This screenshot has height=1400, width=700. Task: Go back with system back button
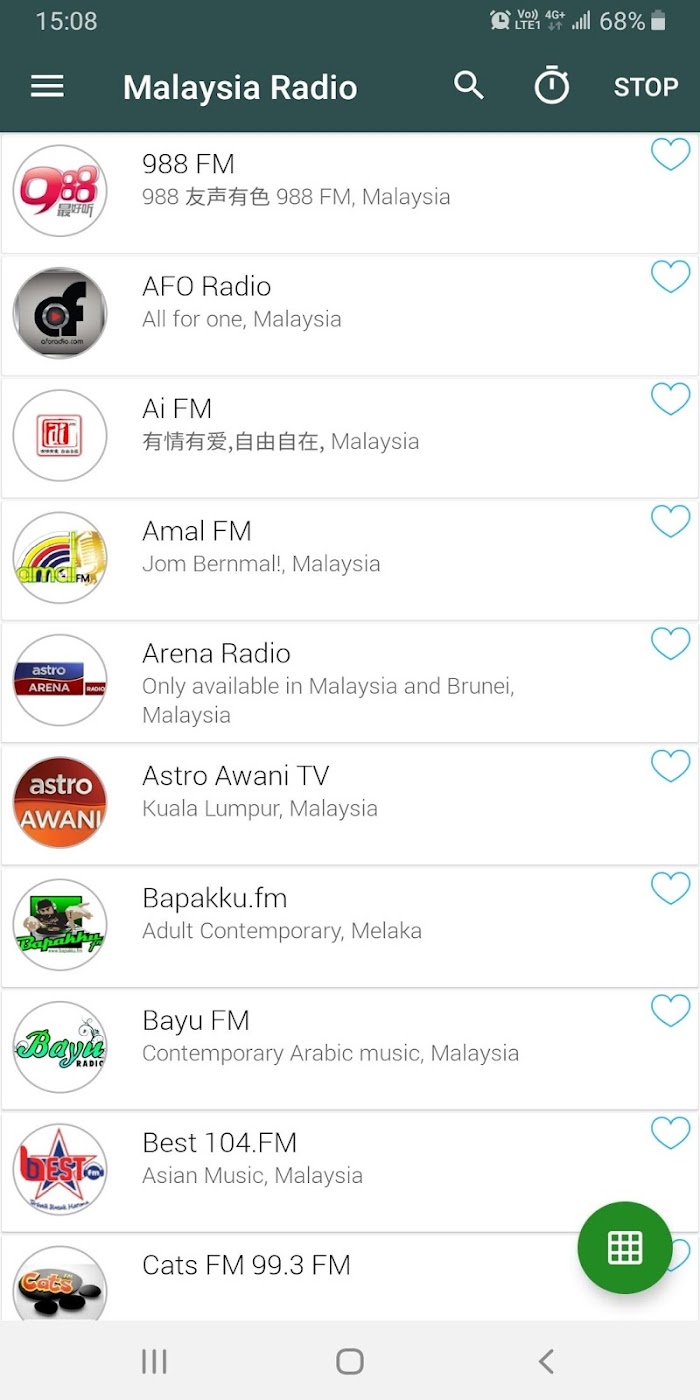tap(546, 1361)
